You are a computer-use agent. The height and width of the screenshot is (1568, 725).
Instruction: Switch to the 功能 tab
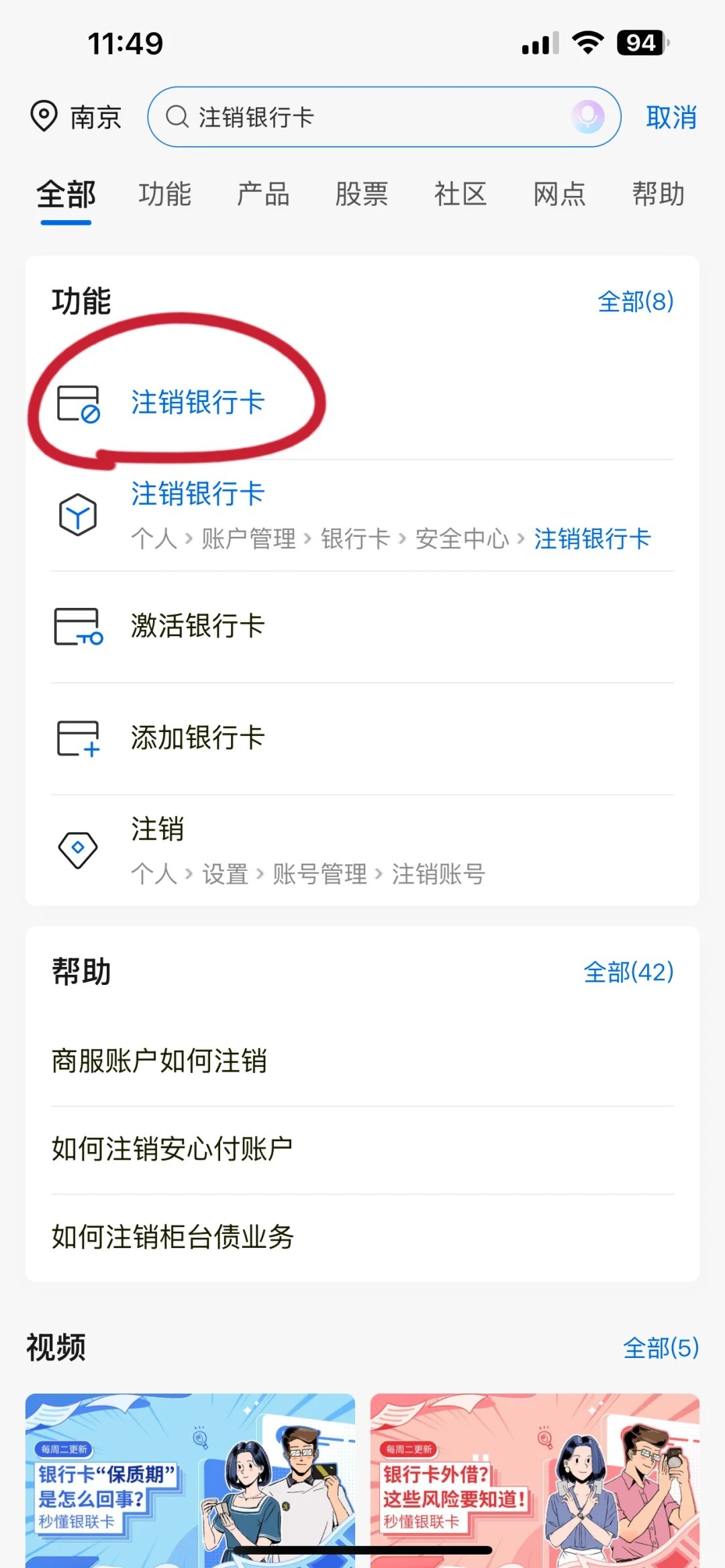pyautogui.click(x=164, y=195)
